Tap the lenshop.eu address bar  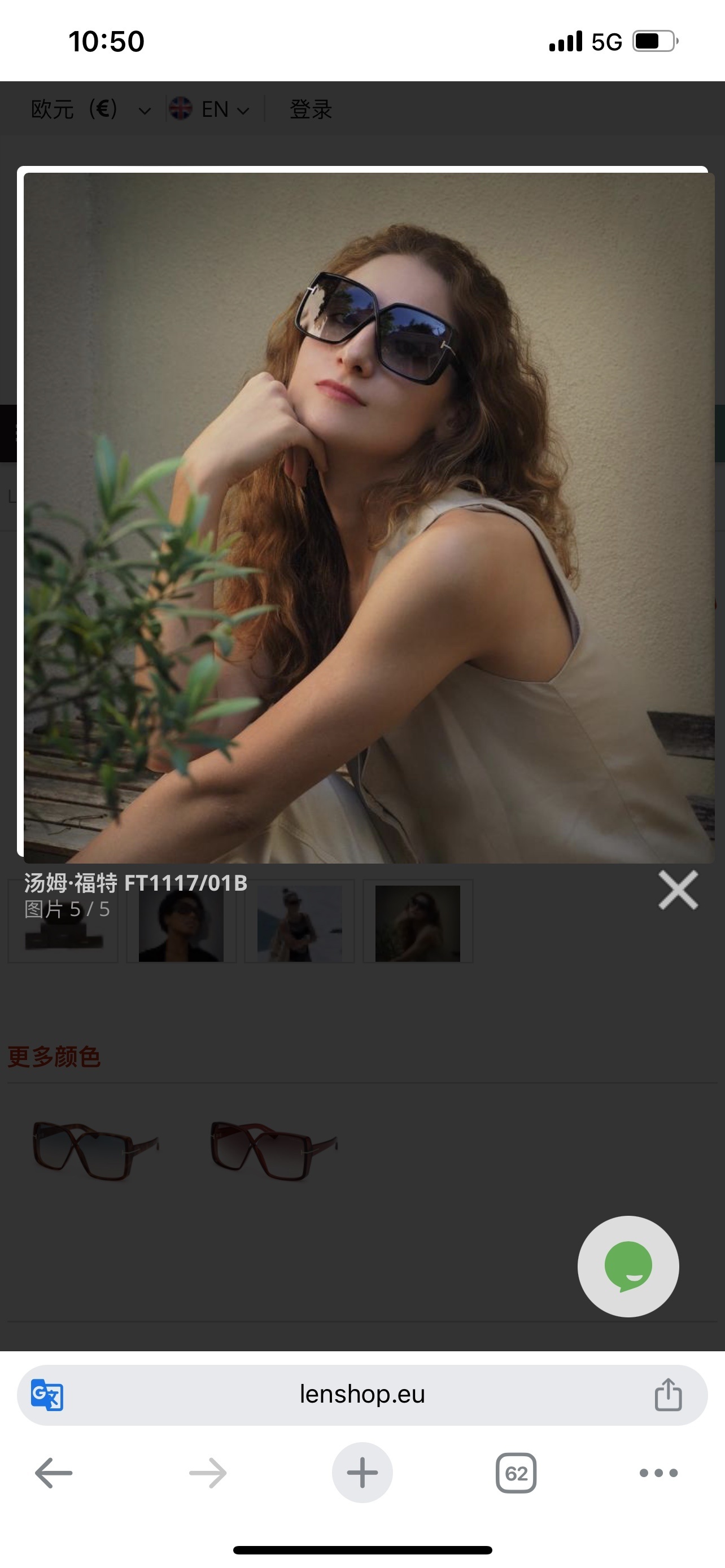click(362, 1395)
